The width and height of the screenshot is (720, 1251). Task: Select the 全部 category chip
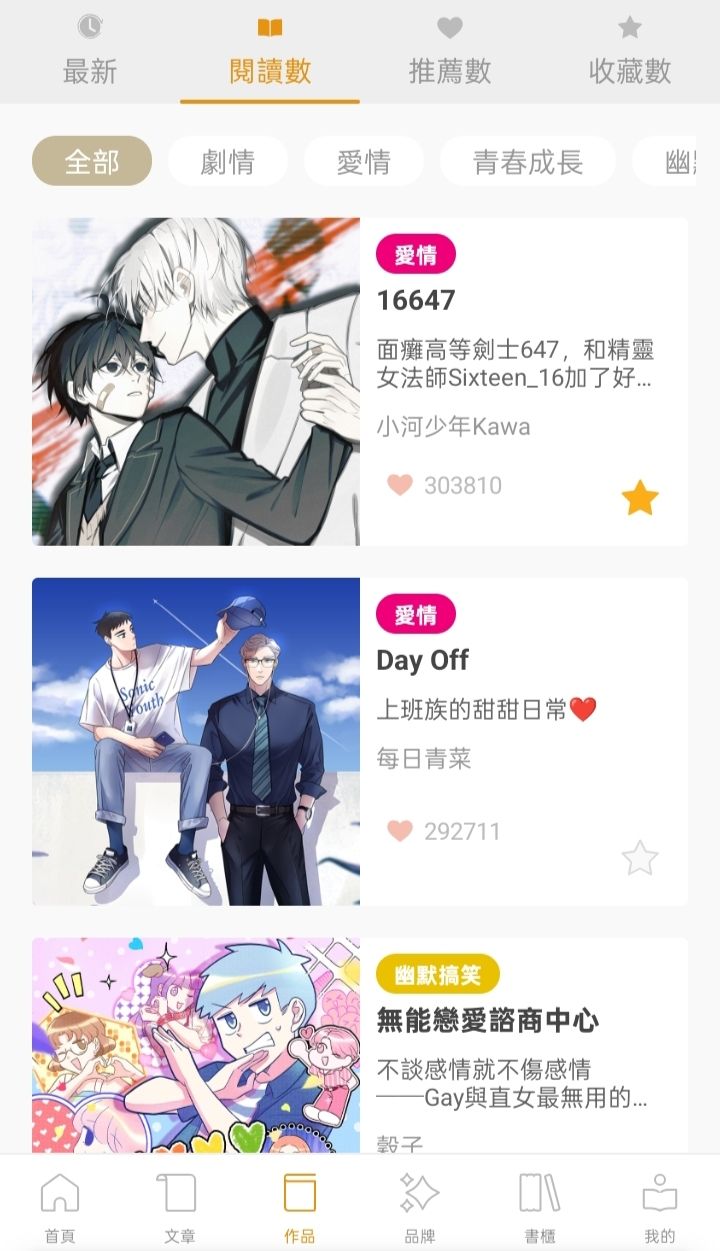click(x=92, y=162)
